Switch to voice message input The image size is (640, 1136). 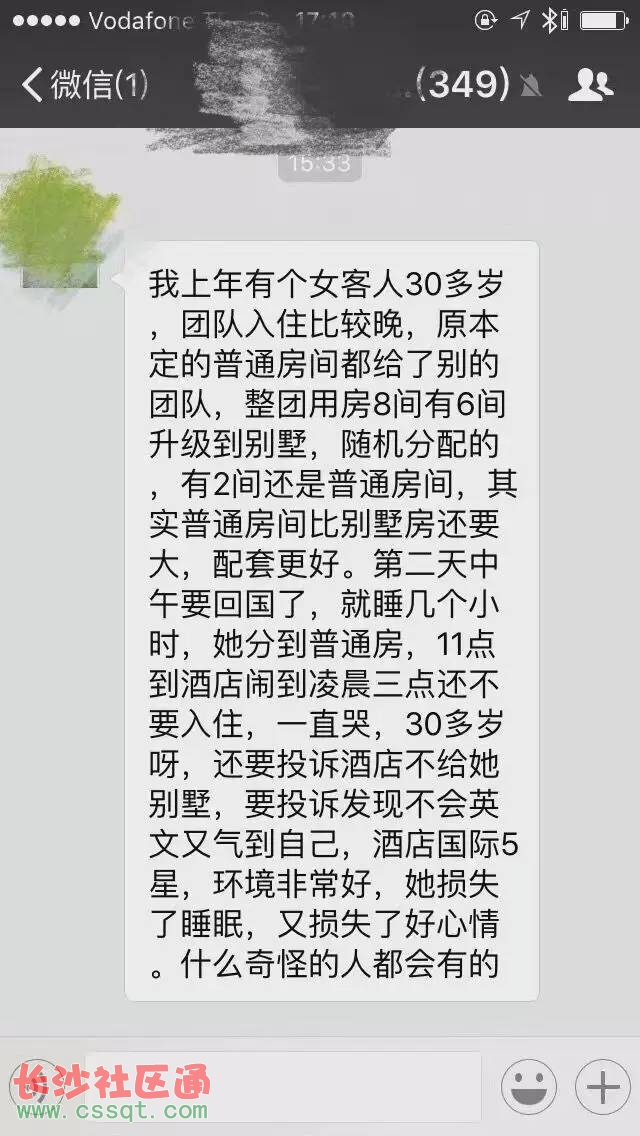click(40, 1087)
